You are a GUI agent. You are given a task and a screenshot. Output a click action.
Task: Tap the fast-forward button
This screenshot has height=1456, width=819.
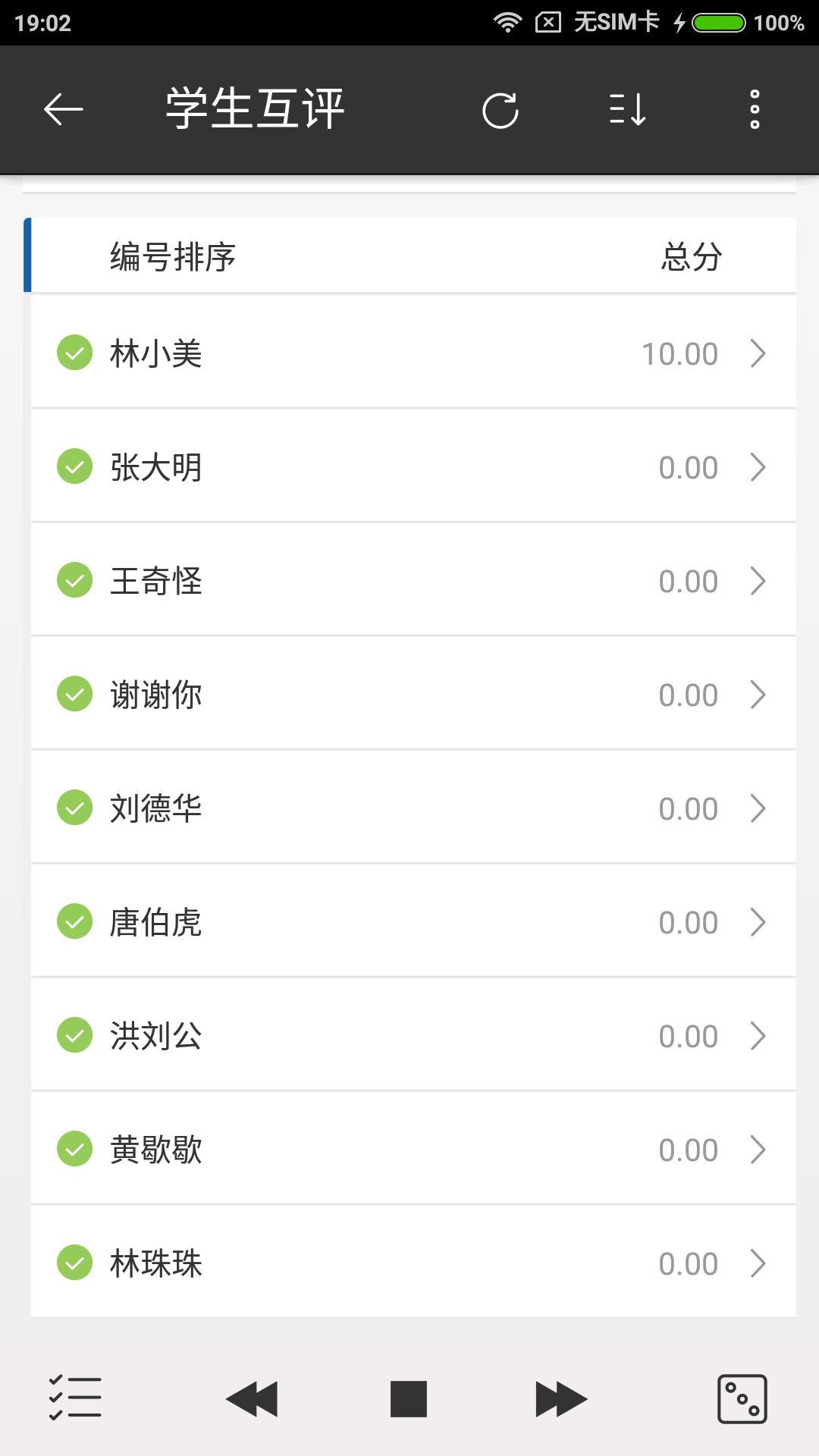[561, 1399]
